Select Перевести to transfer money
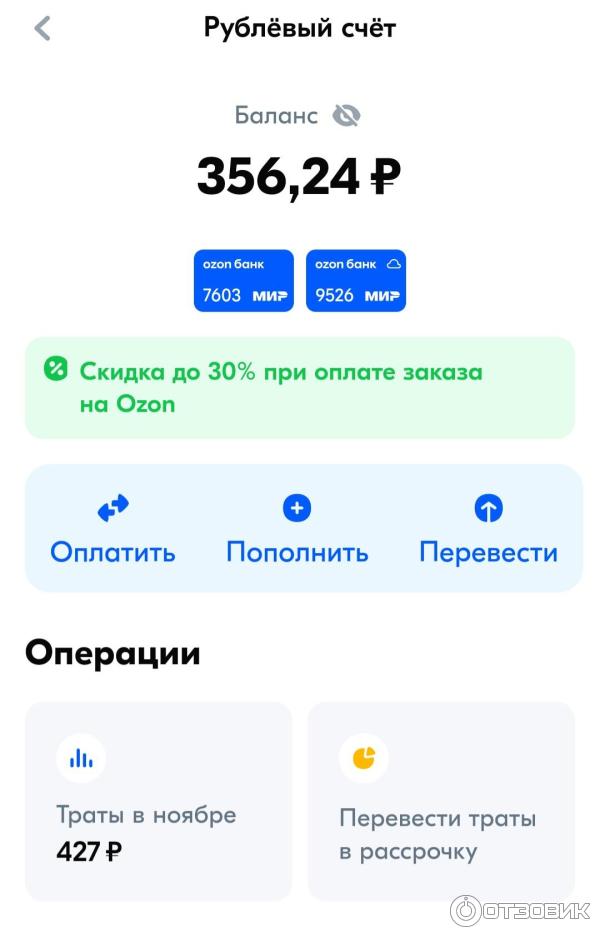 coord(488,530)
